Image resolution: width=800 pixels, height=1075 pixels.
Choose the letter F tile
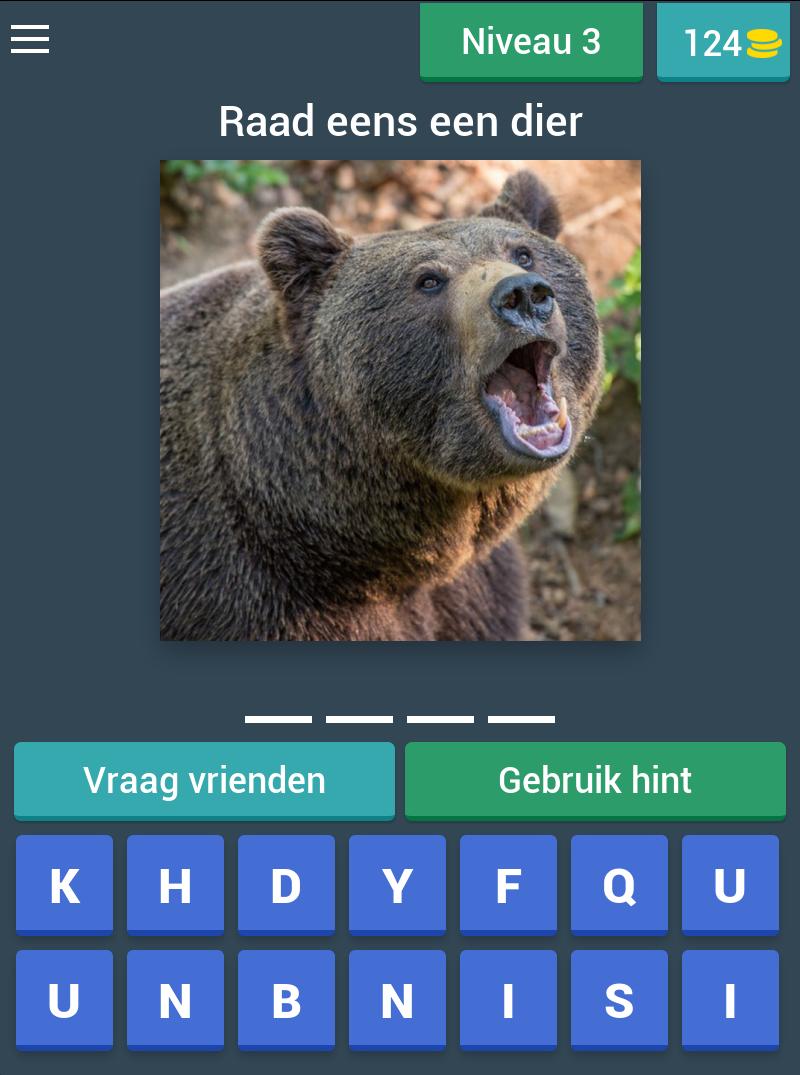pos(508,884)
